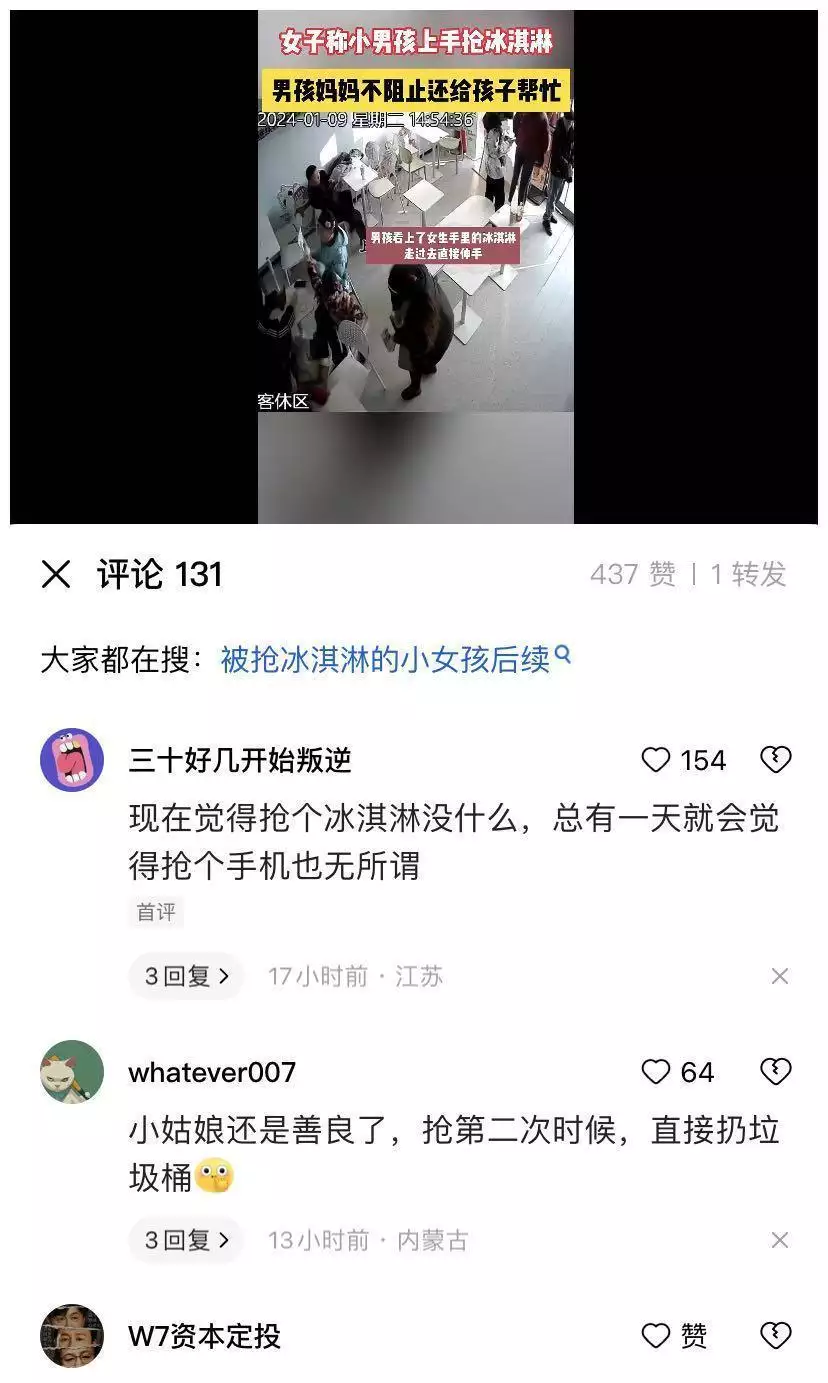Dismiss the comment from whatever007
The height and width of the screenshot is (1383, 828).
(x=780, y=1240)
